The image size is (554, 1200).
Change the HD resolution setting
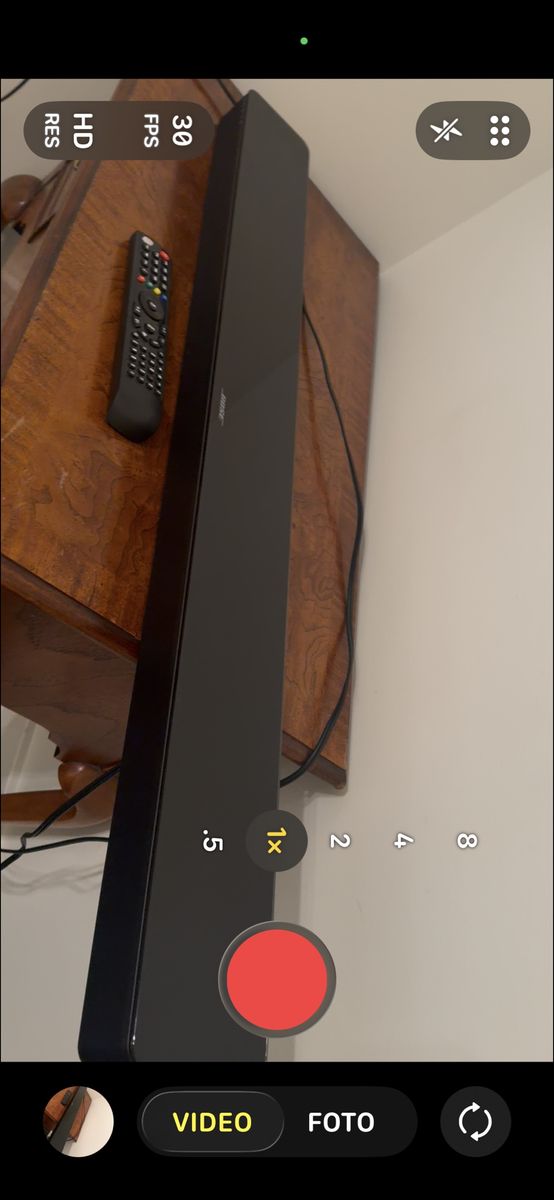pyautogui.click(x=69, y=131)
